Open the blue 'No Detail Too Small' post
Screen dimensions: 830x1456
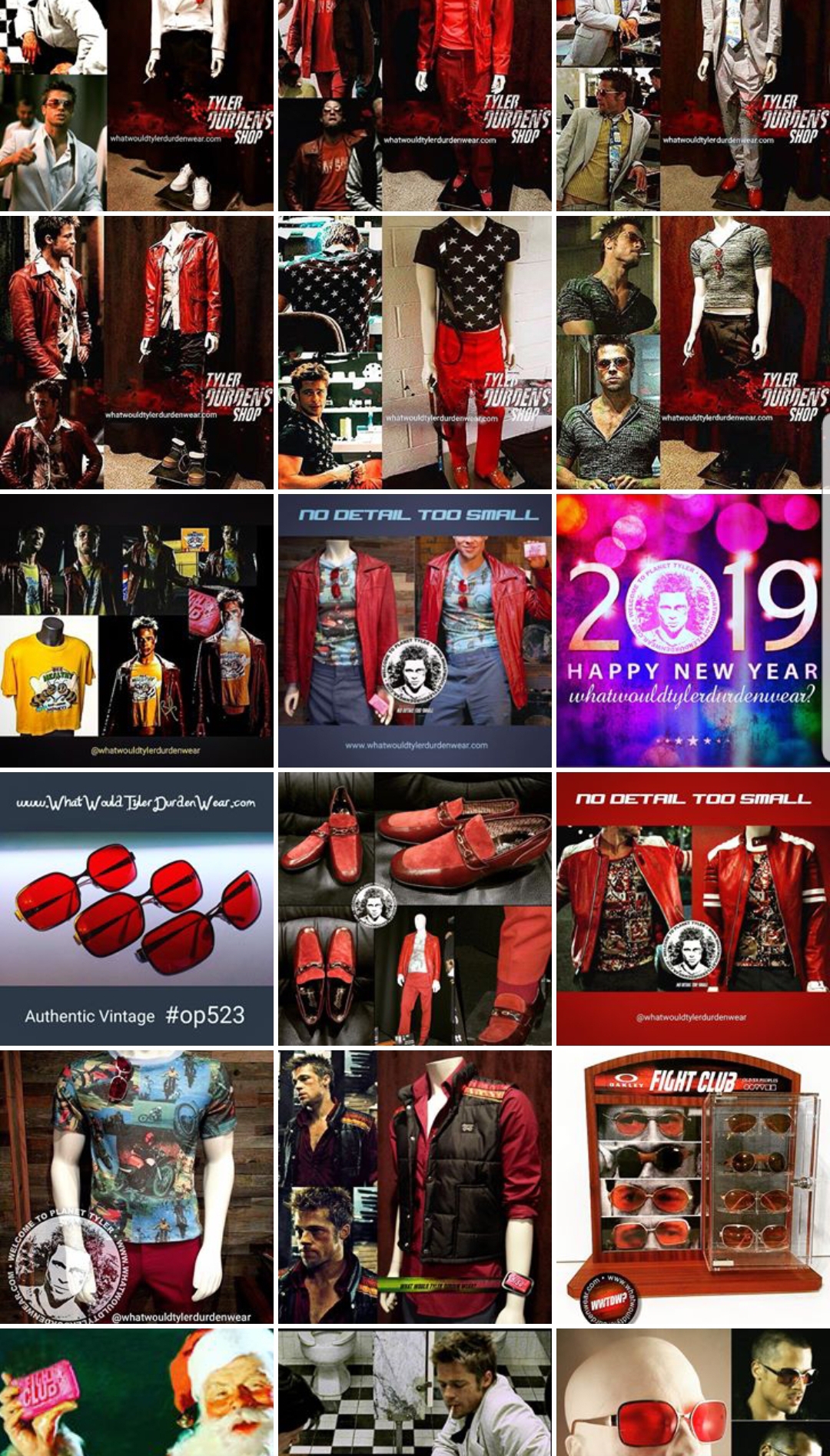click(x=415, y=630)
